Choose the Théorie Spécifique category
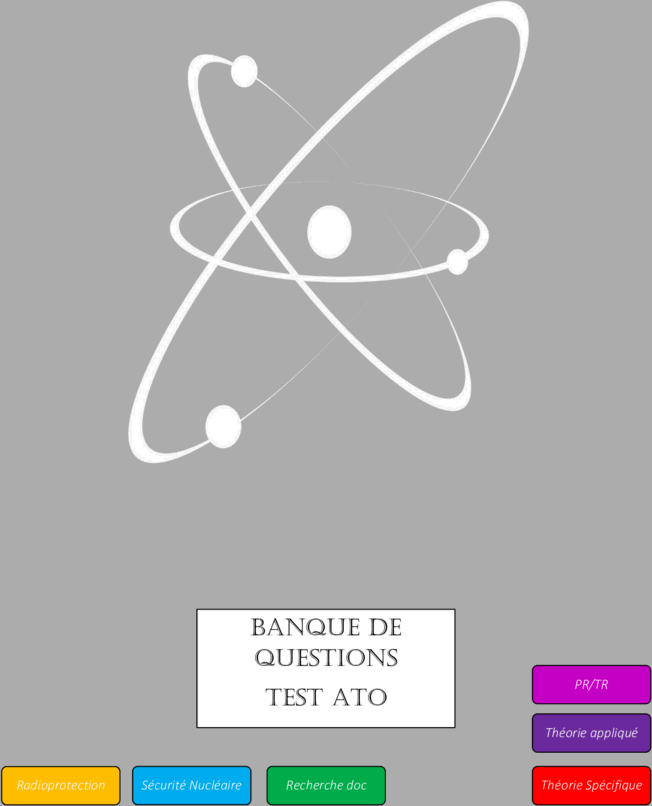 coord(591,785)
